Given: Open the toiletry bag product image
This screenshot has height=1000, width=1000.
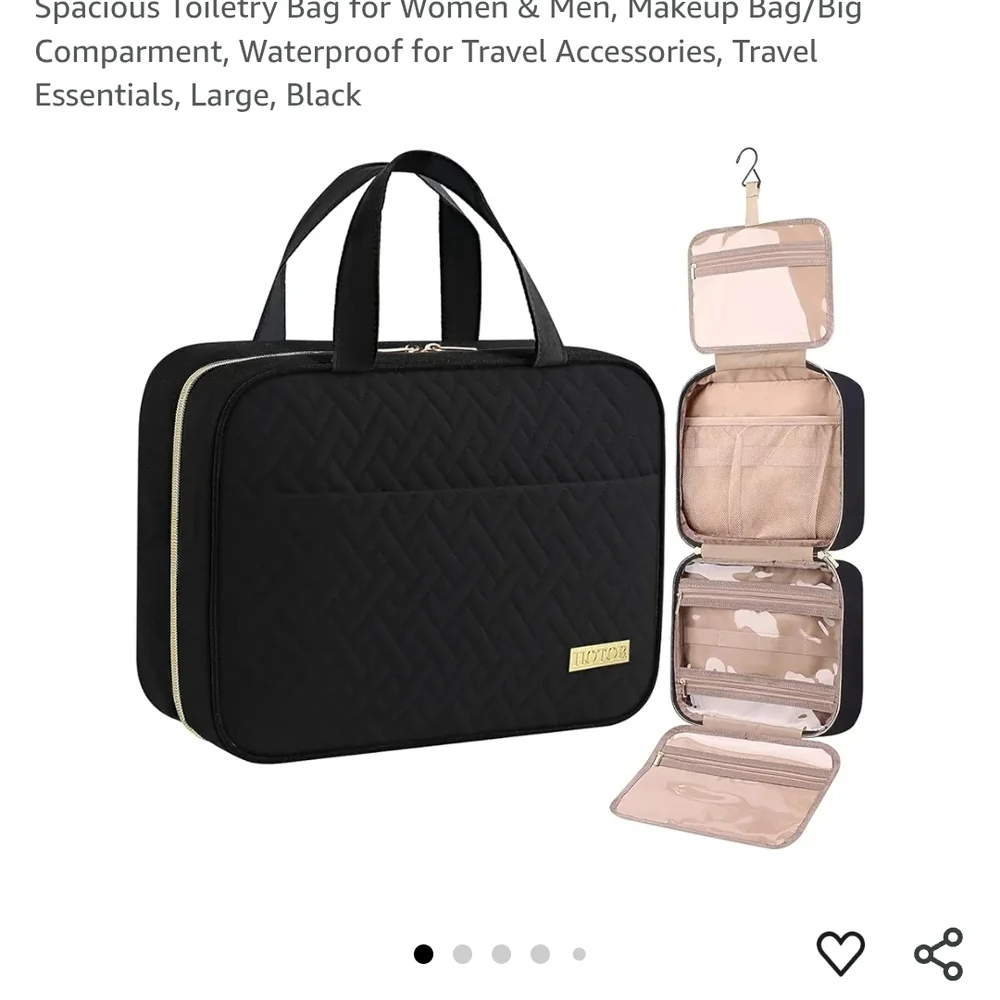Looking at the screenshot, I should 500,500.
